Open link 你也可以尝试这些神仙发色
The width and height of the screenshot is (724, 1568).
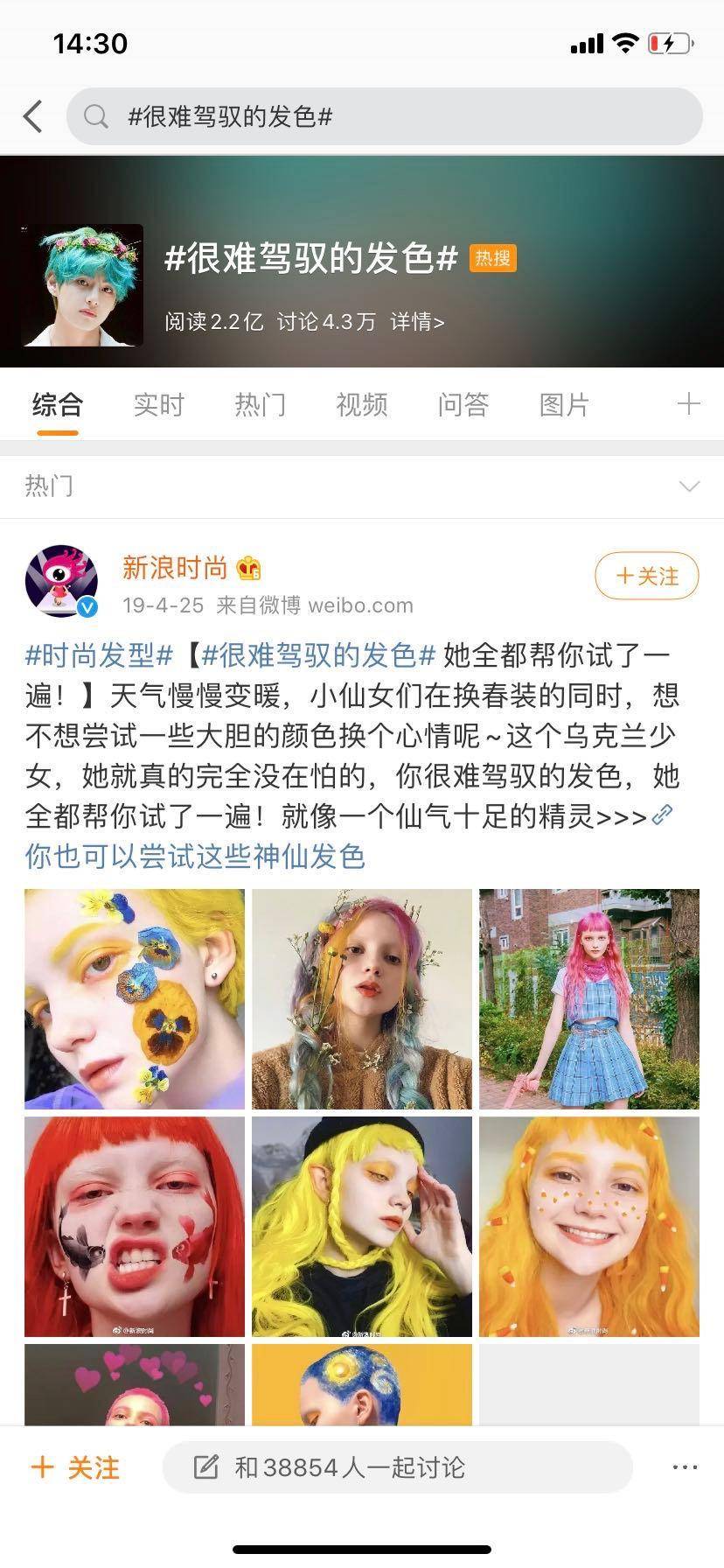pos(195,856)
